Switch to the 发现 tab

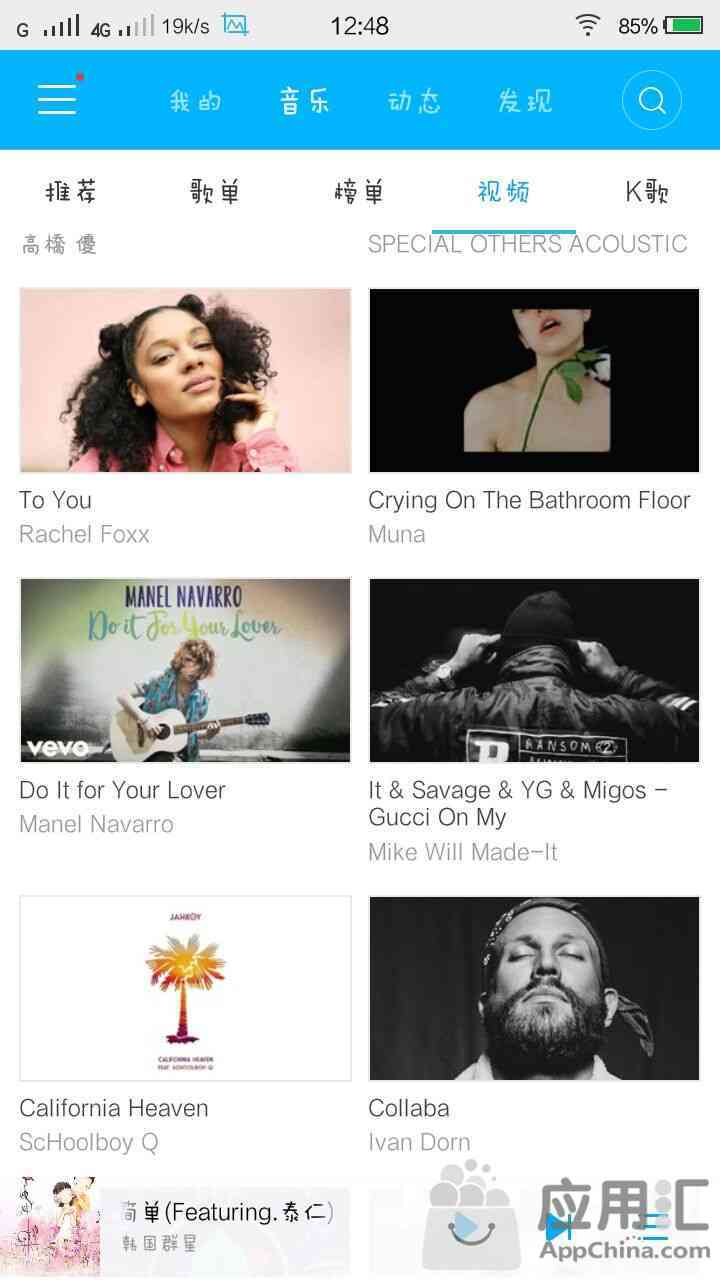pyautogui.click(x=525, y=101)
